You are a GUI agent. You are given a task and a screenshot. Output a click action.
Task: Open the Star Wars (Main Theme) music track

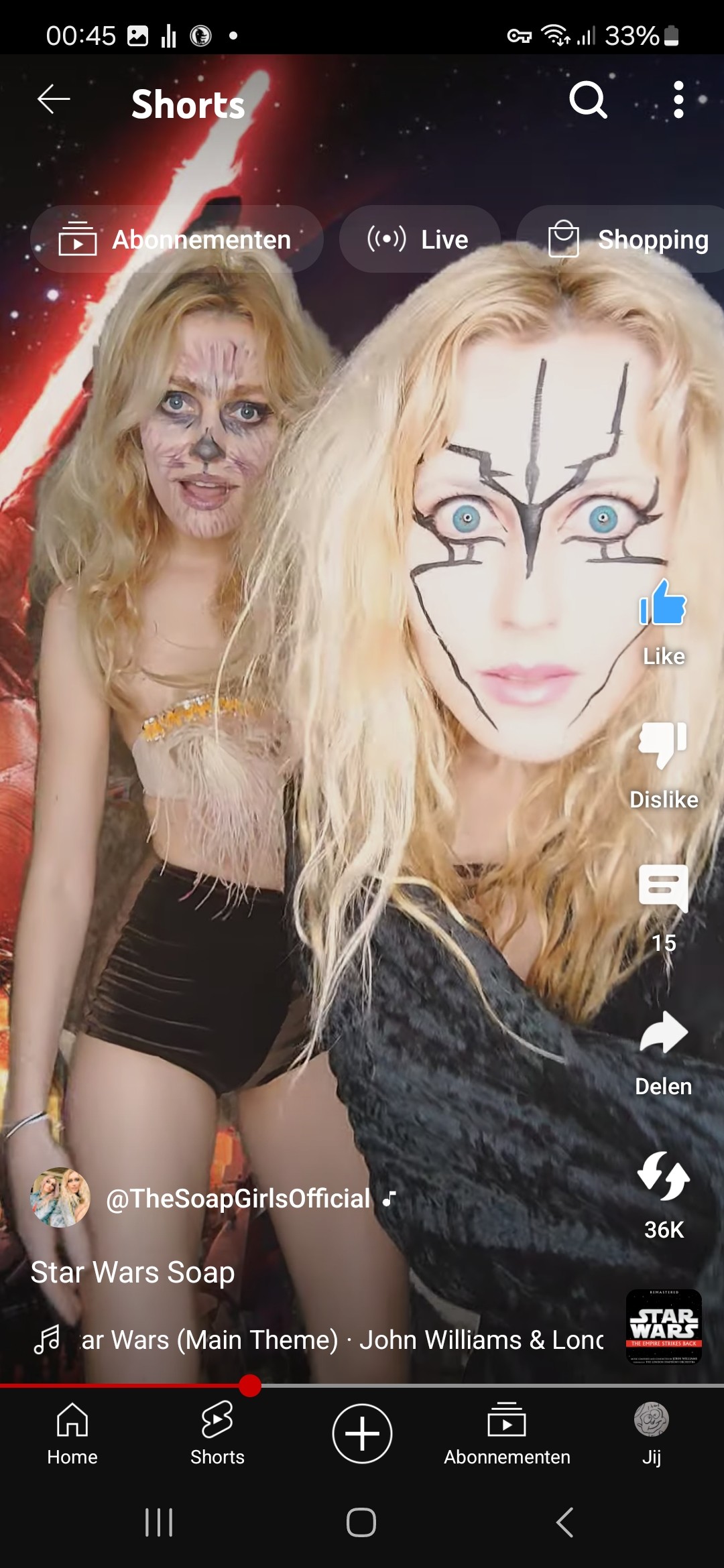coord(342,1340)
